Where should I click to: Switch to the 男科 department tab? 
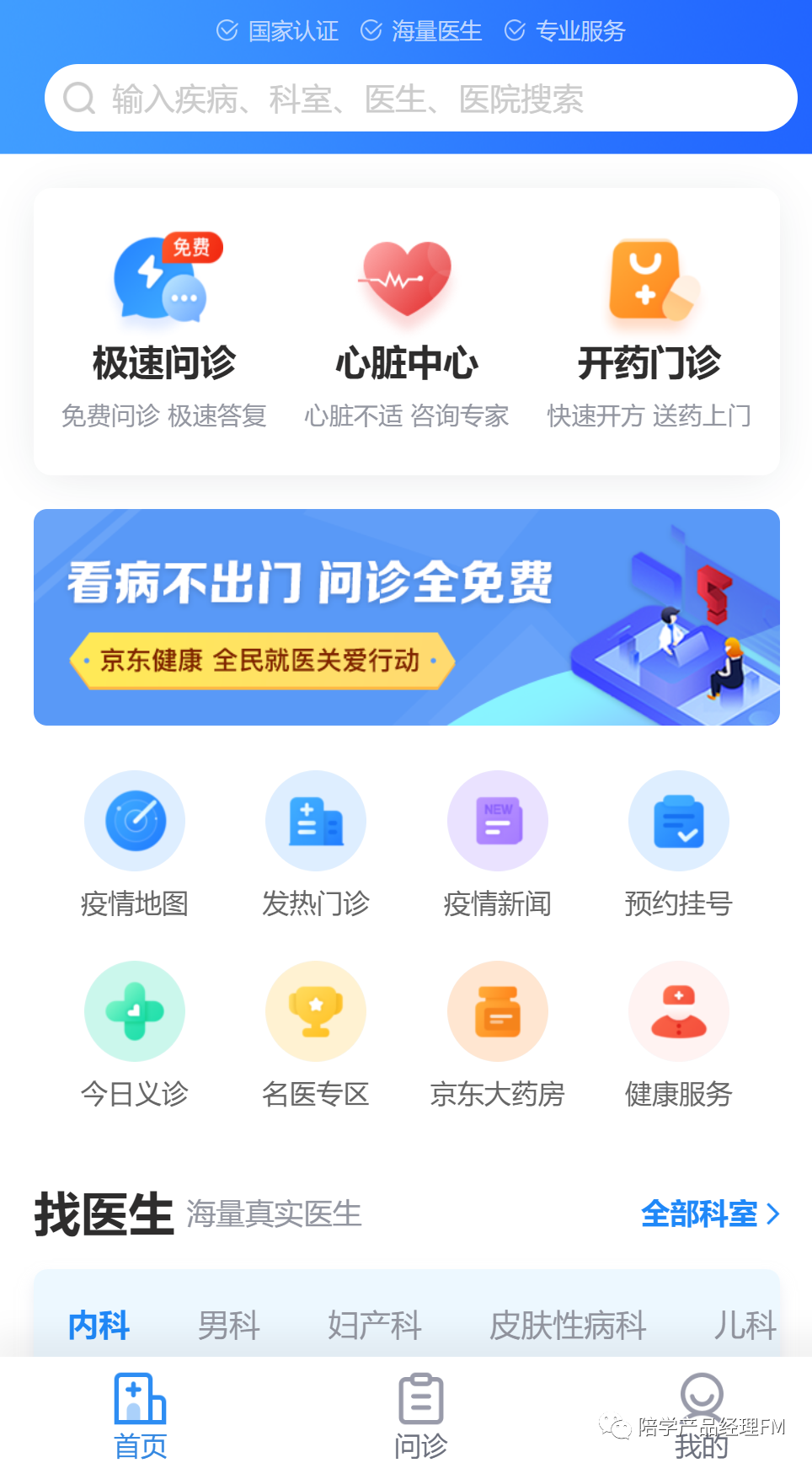click(228, 1325)
